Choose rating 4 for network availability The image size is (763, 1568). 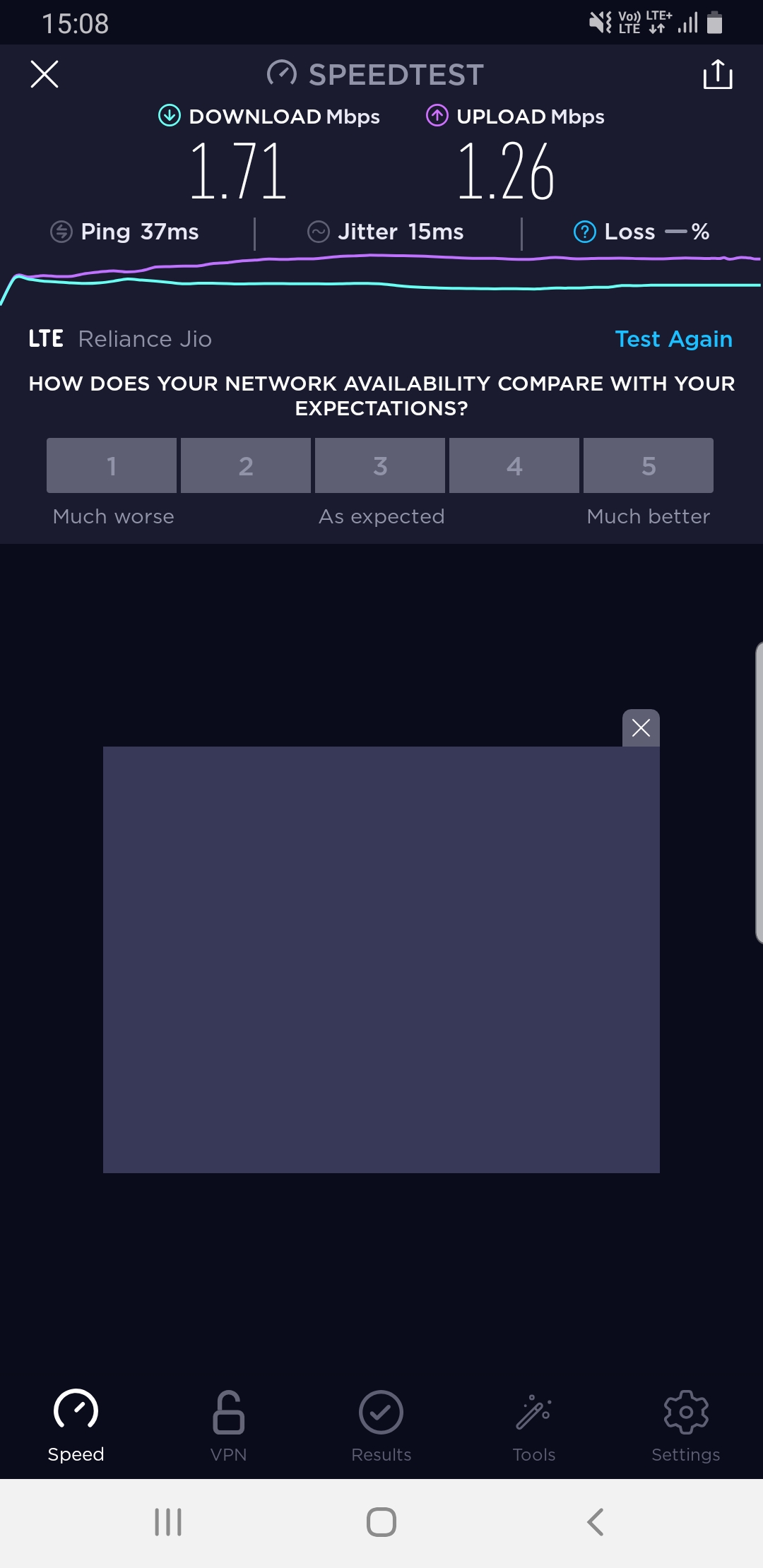[x=514, y=465]
